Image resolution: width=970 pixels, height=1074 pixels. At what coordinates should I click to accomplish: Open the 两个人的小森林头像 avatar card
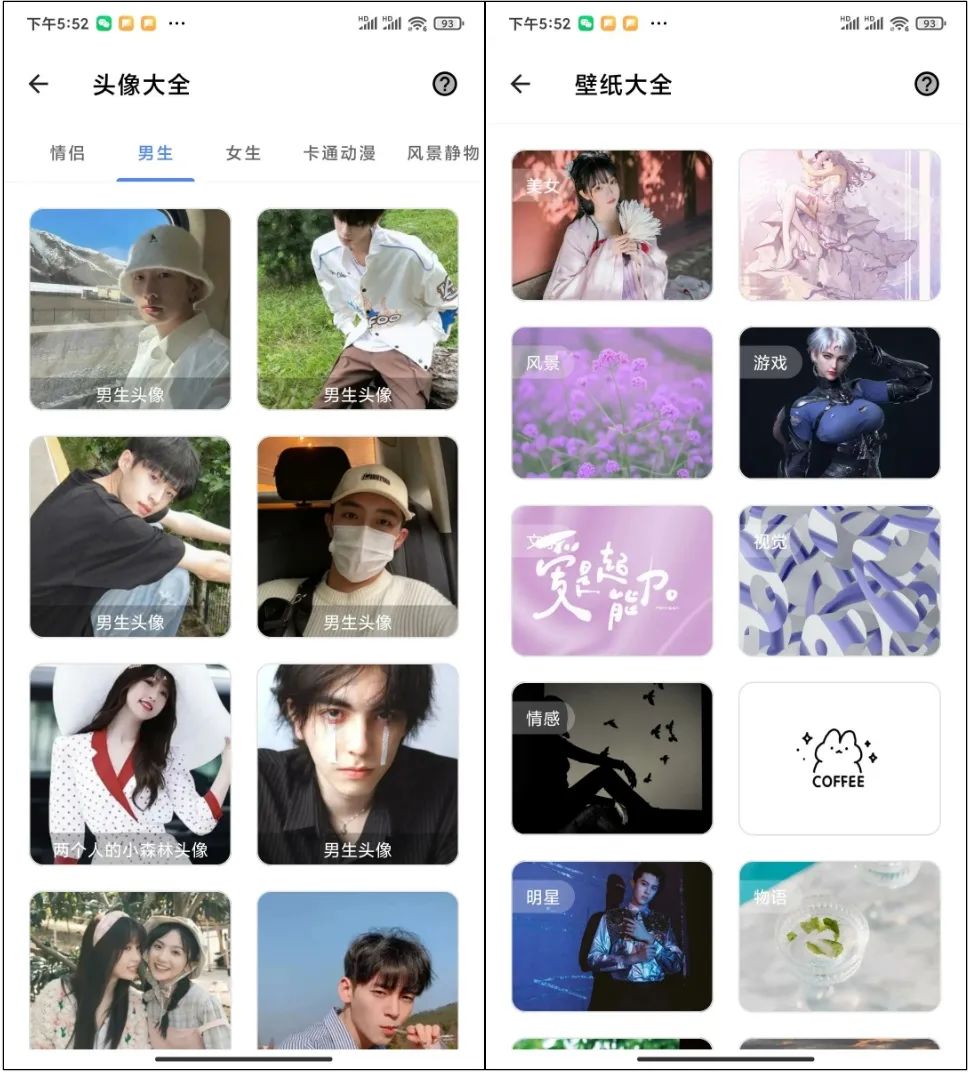(130, 764)
